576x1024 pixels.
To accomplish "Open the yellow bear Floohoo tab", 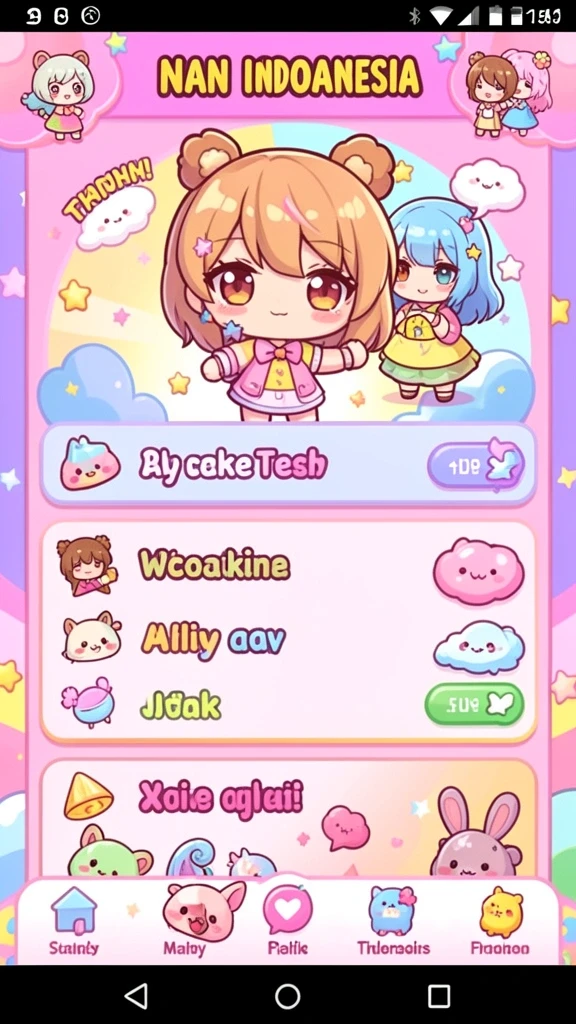I will point(501,920).
